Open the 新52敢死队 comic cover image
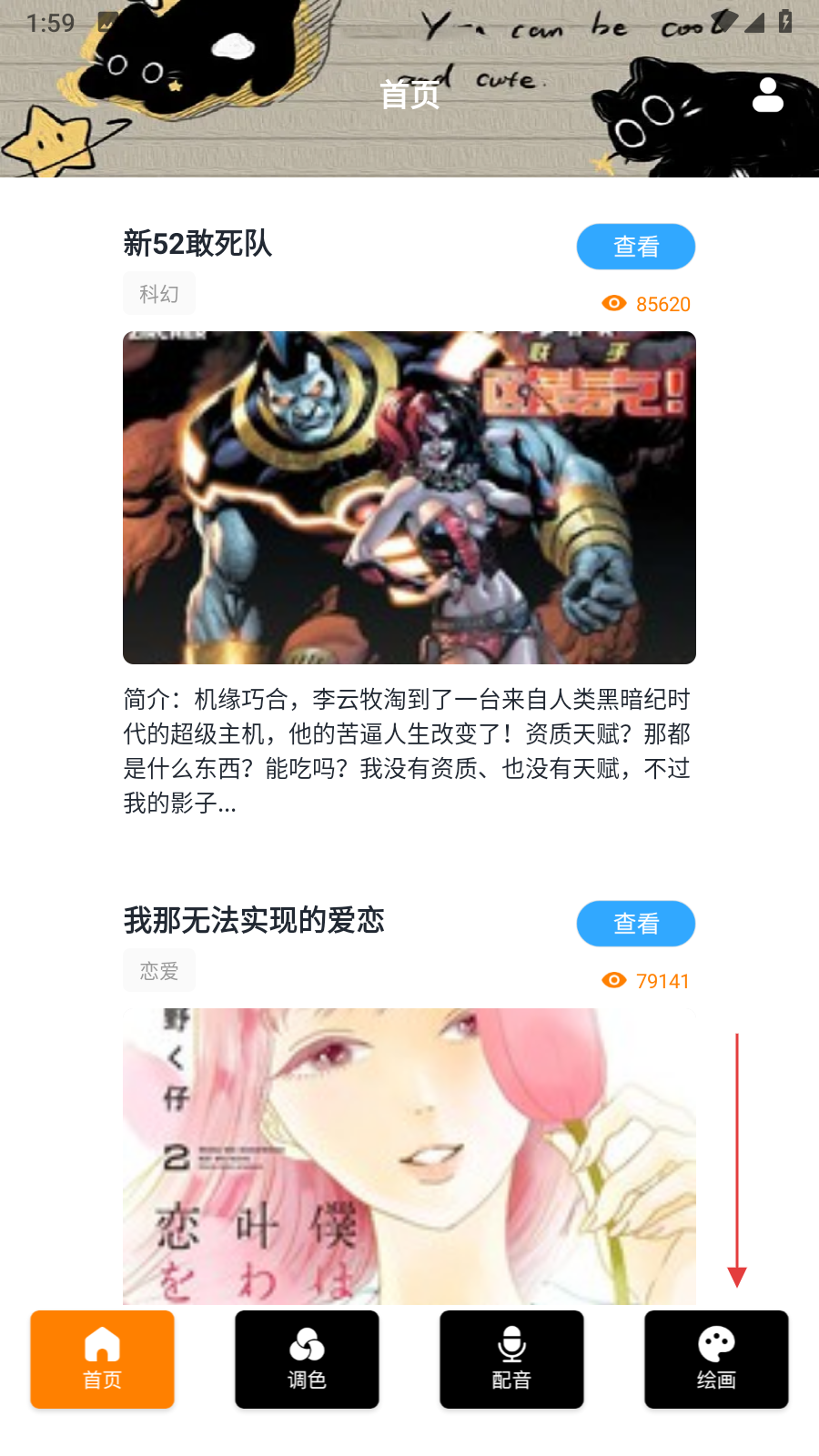This screenshot has height=1456, width=819. (409, 497)
